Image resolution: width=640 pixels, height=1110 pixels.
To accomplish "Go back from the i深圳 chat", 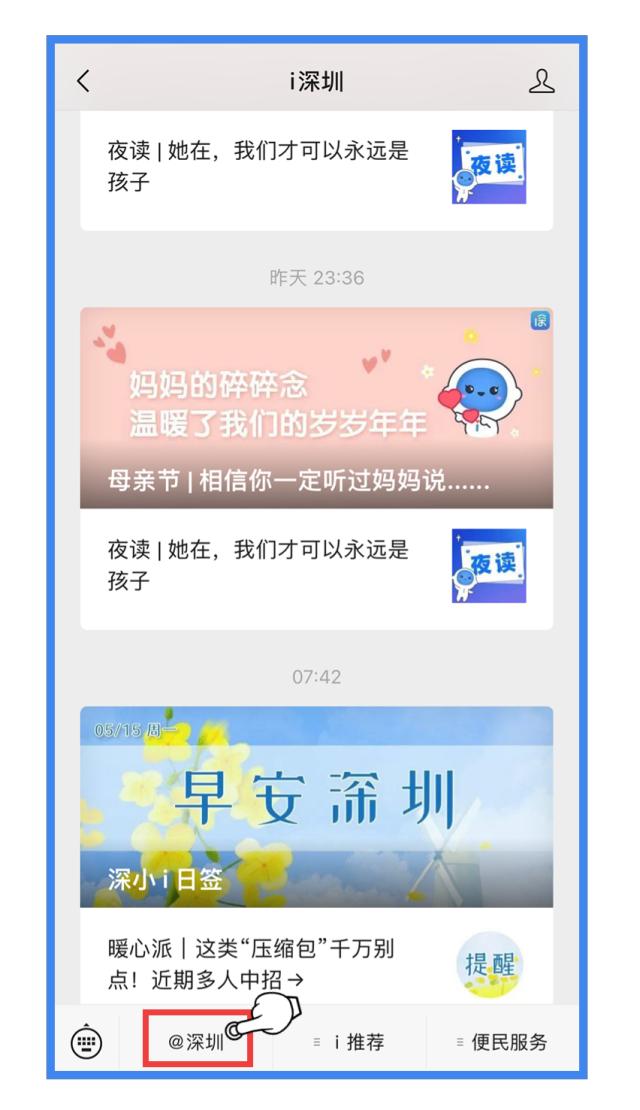I will [83, 81].
